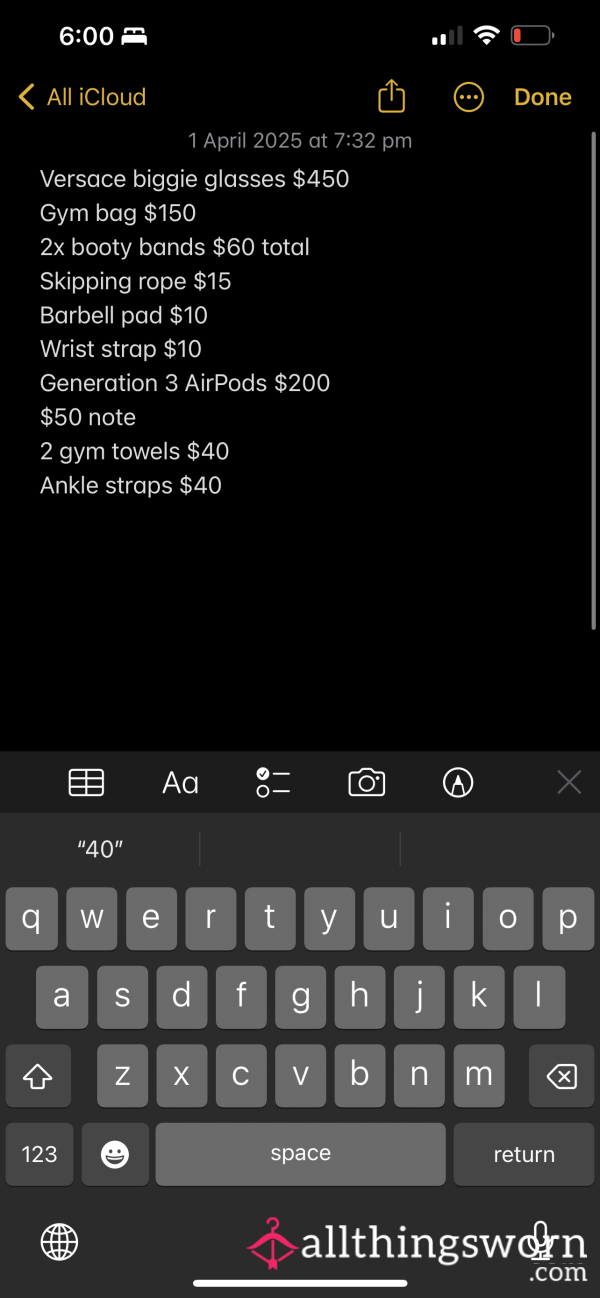Switch to the 123 number keyboard
Image resolution: width=600 pixels, height=1298 pixels.
[39, 1154]
